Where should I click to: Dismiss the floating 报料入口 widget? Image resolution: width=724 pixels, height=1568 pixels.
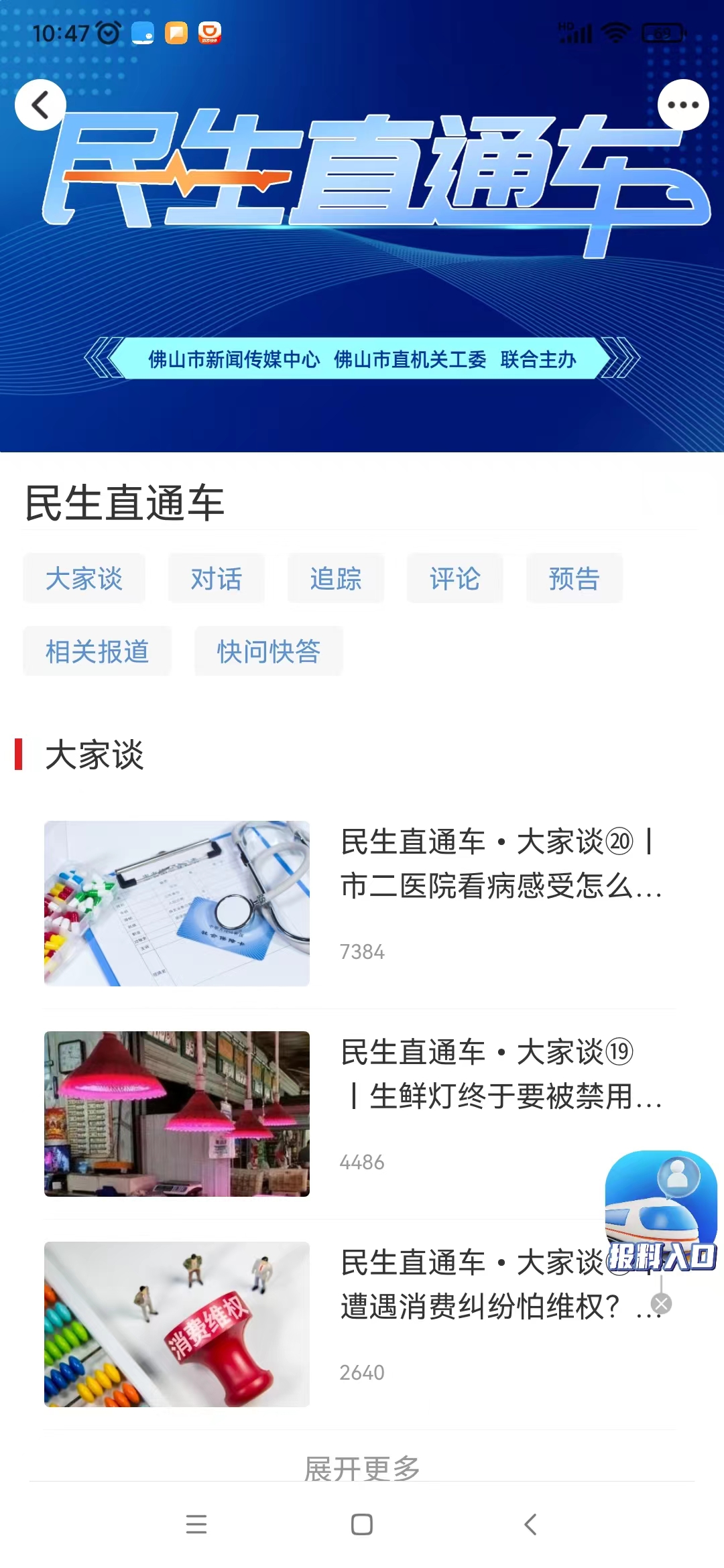coord(661,1304)
